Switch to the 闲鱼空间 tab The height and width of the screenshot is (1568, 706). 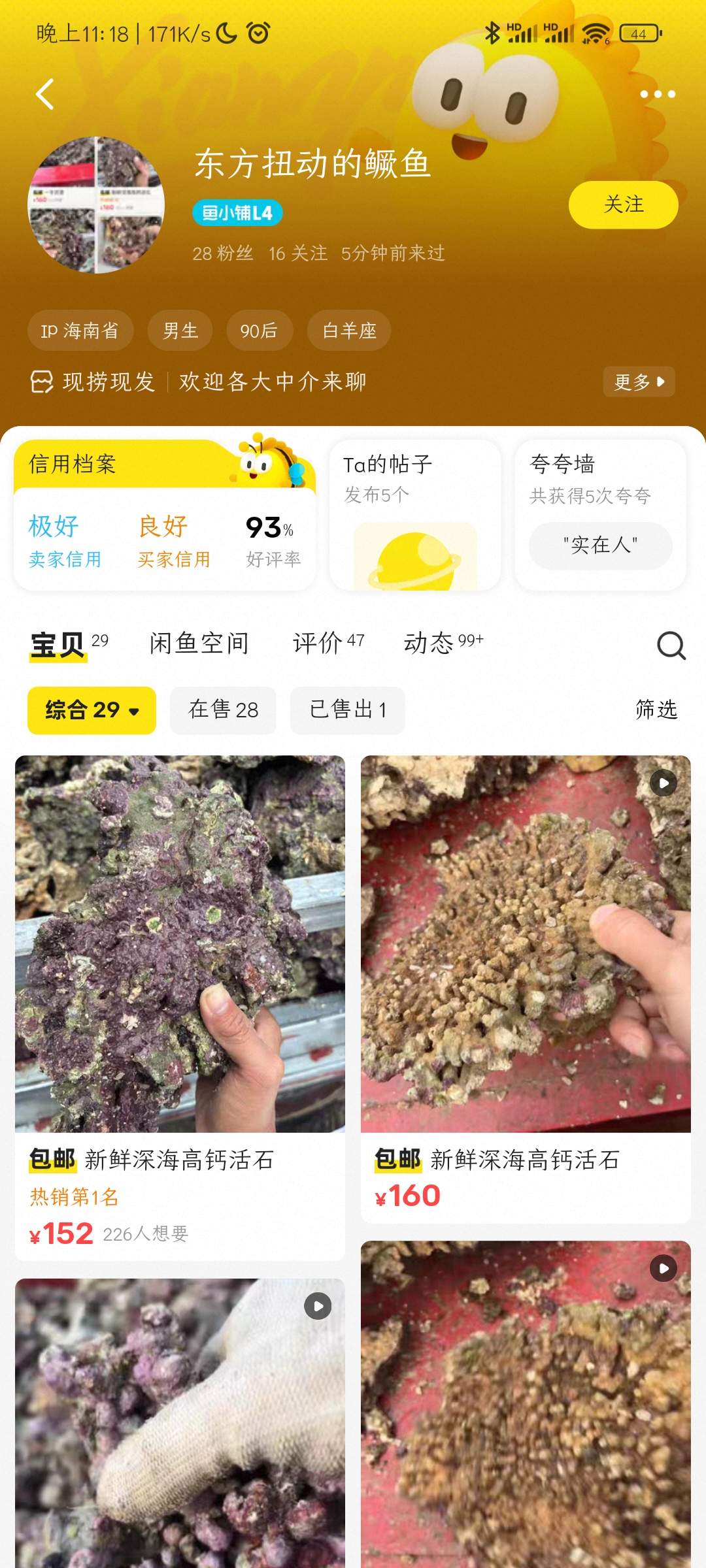(x=199, y=644)
